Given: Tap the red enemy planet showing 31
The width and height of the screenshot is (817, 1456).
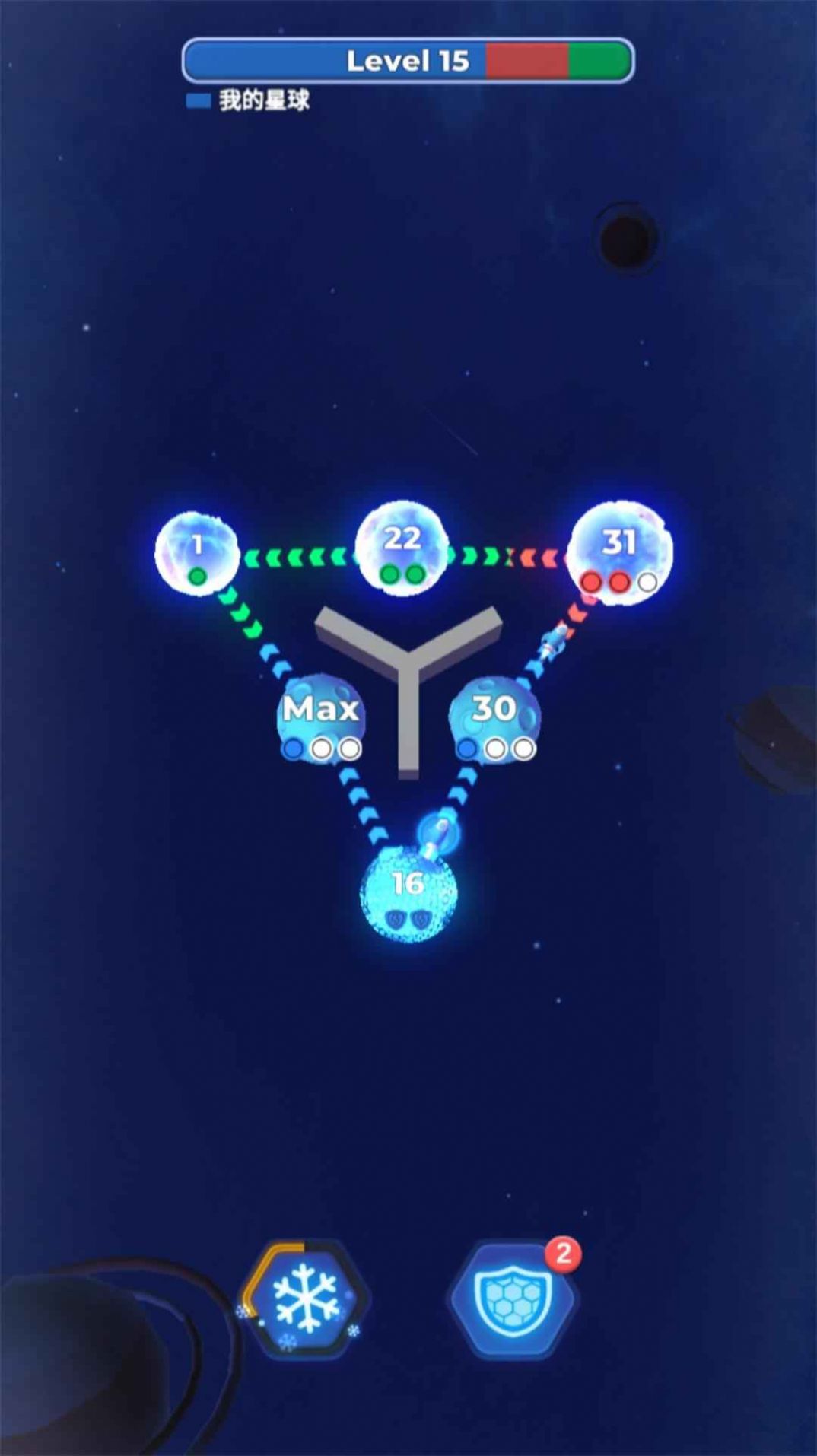Looking at the screenshot, I should 621,553.
